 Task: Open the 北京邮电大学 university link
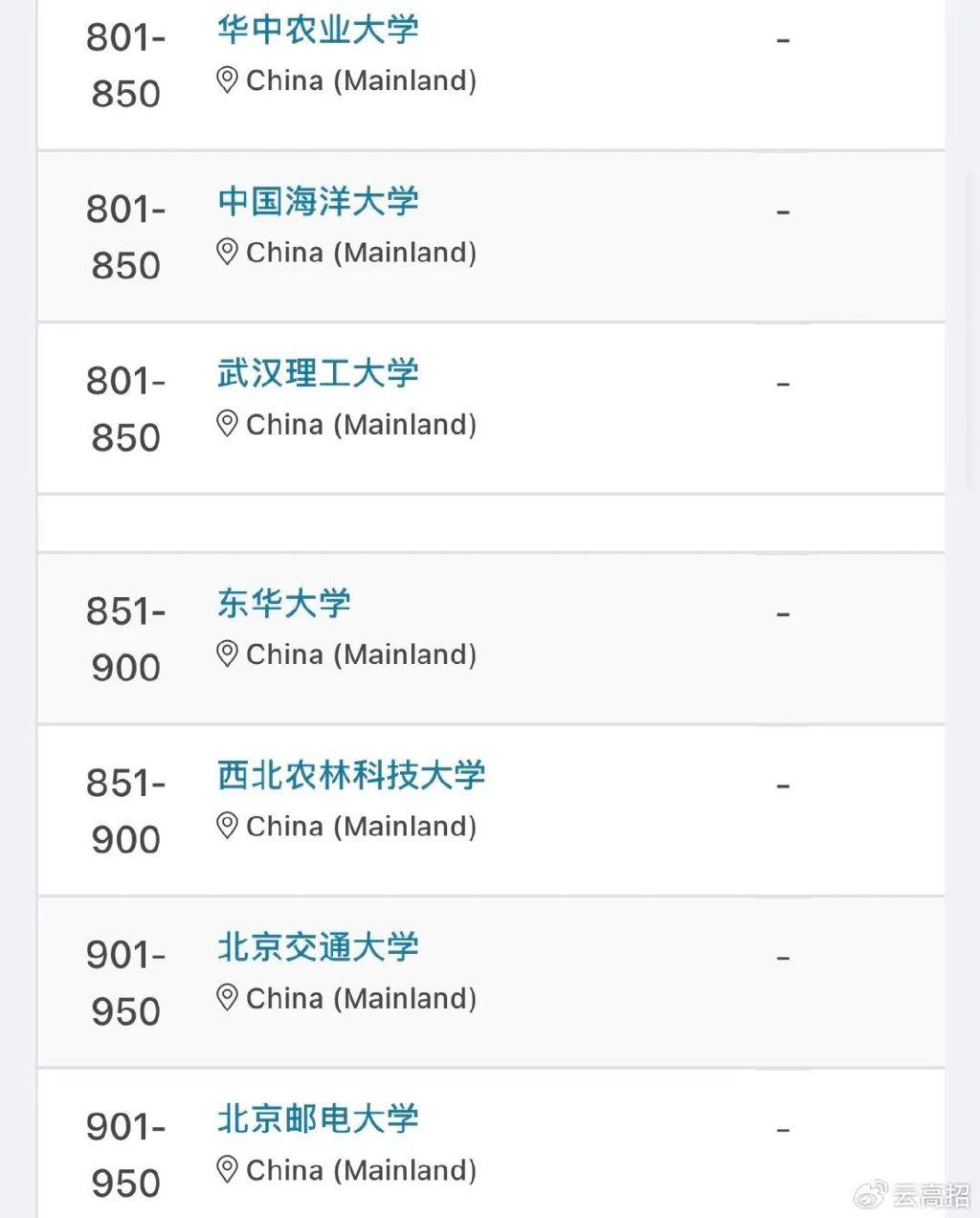tap(317, 1118)
